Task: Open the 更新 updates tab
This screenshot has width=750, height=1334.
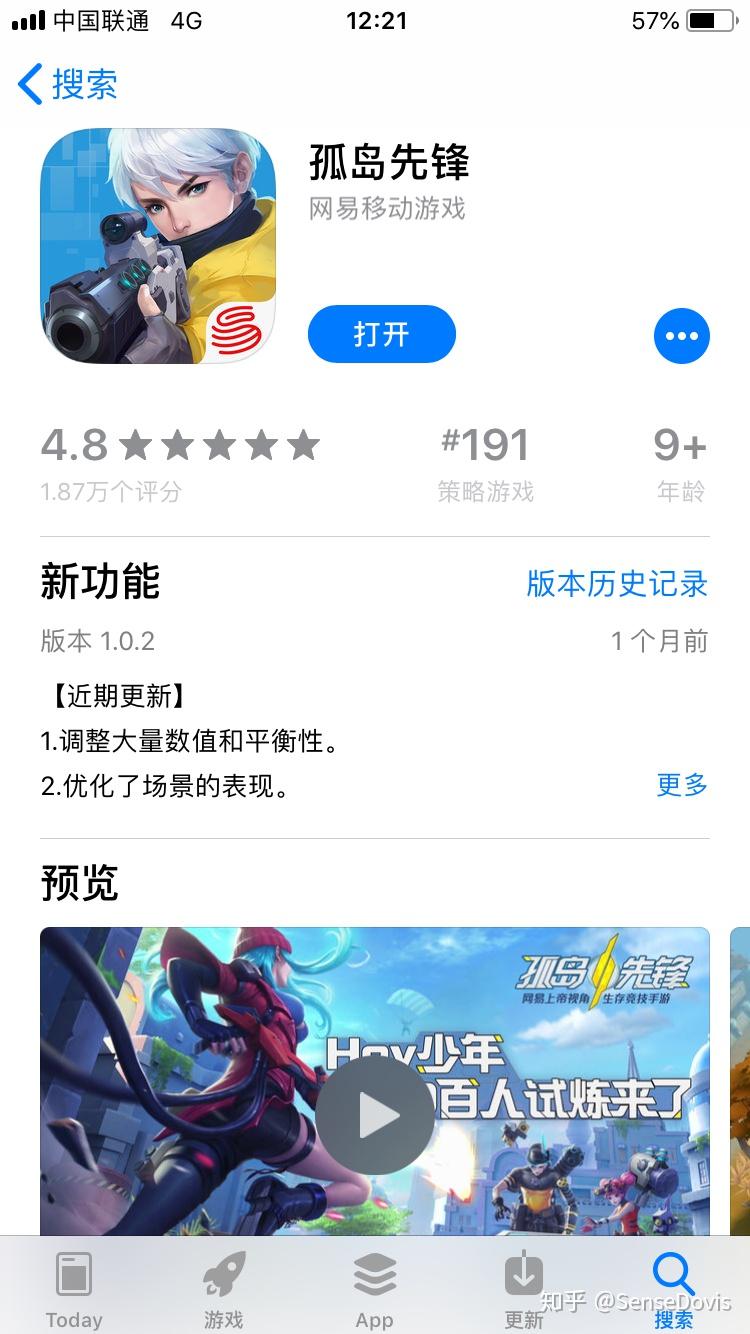Action: point(524,1289)
